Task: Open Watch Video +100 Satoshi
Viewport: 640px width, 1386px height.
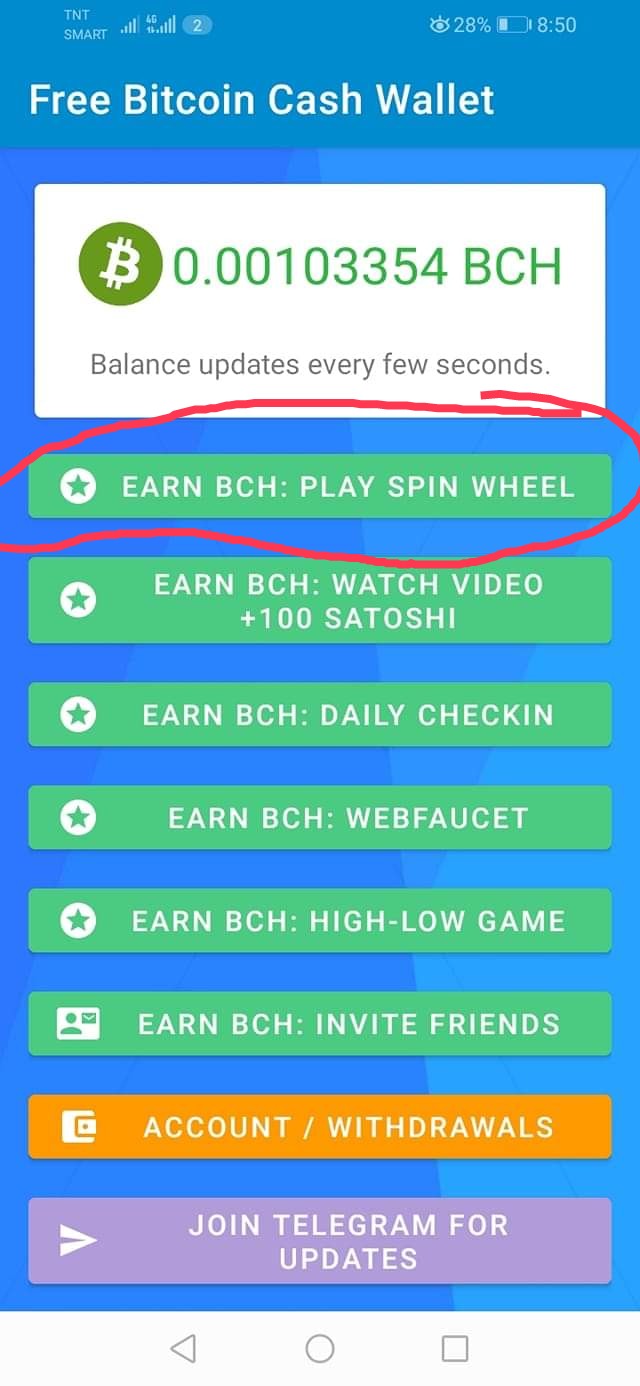Action: tap(320, 600)
